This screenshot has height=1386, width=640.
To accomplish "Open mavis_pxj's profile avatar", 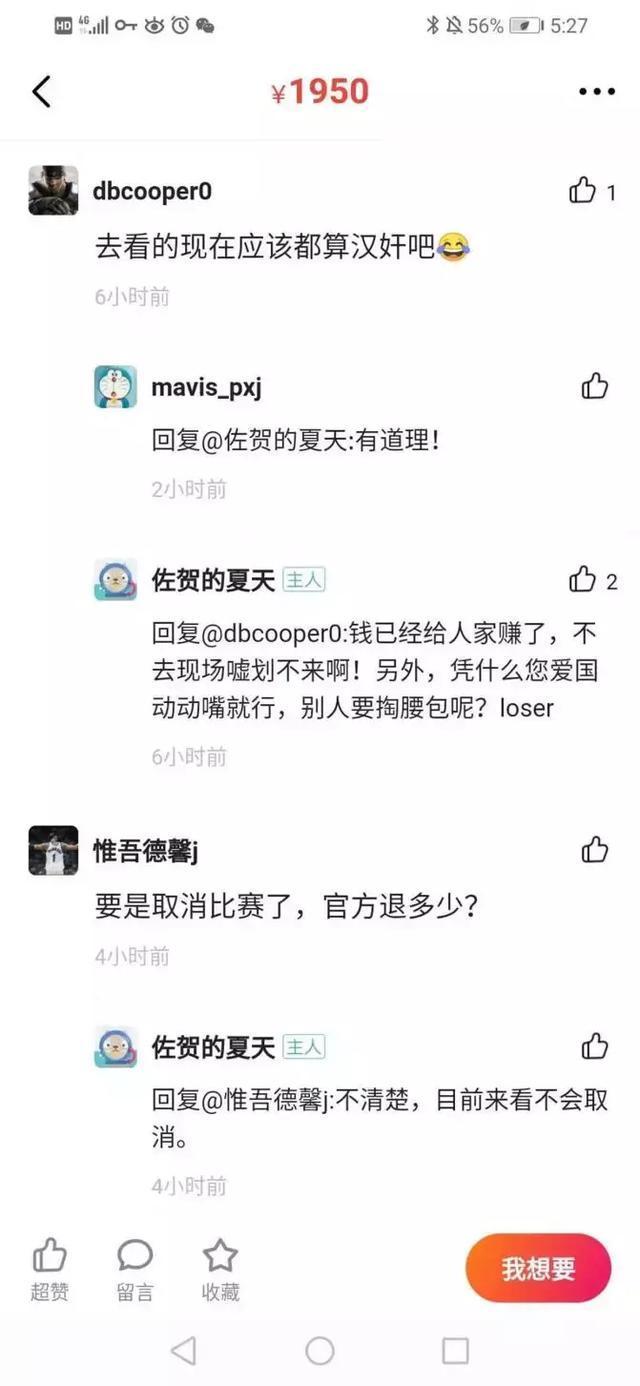I will 116,387.
